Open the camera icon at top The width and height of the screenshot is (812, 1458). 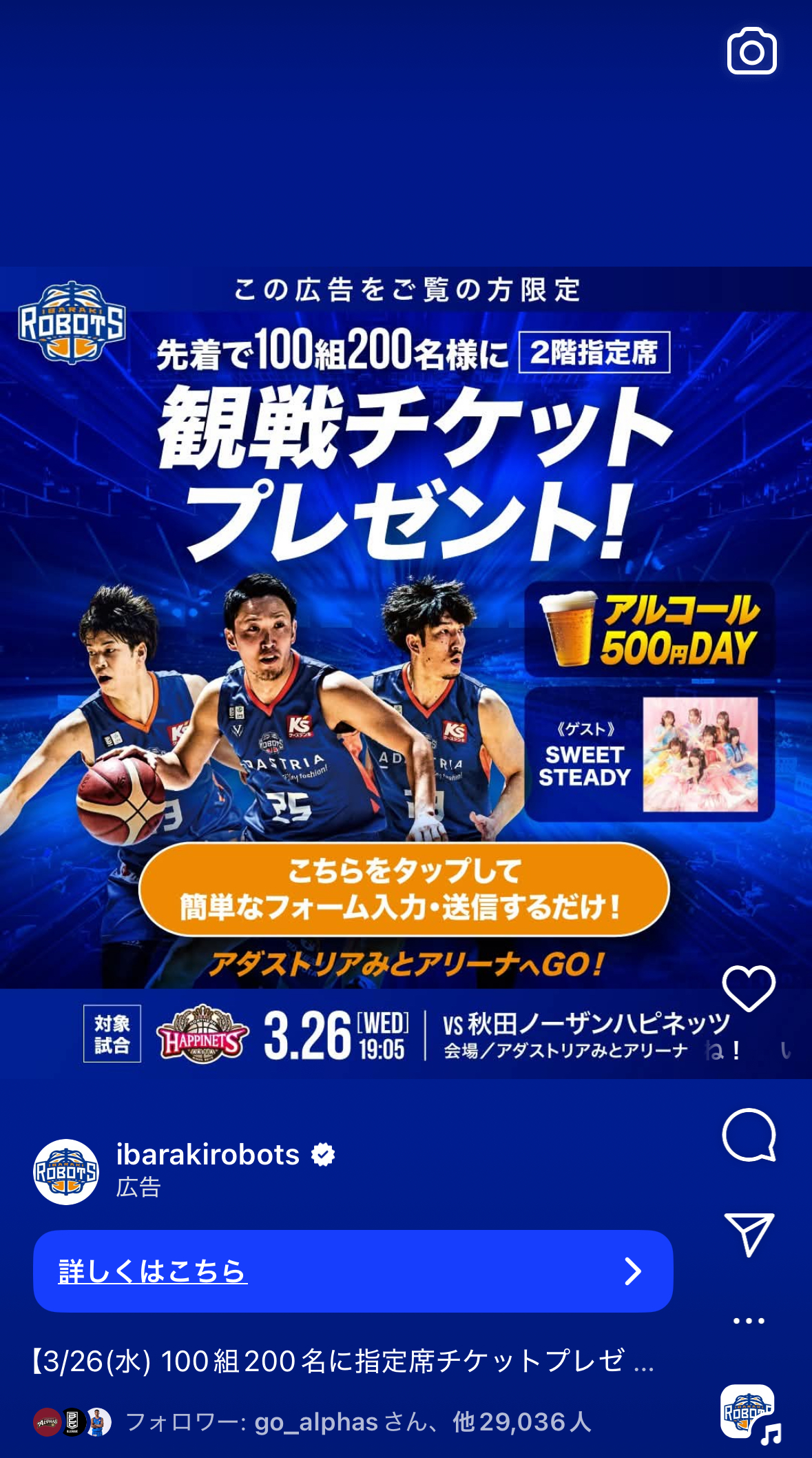751,52
